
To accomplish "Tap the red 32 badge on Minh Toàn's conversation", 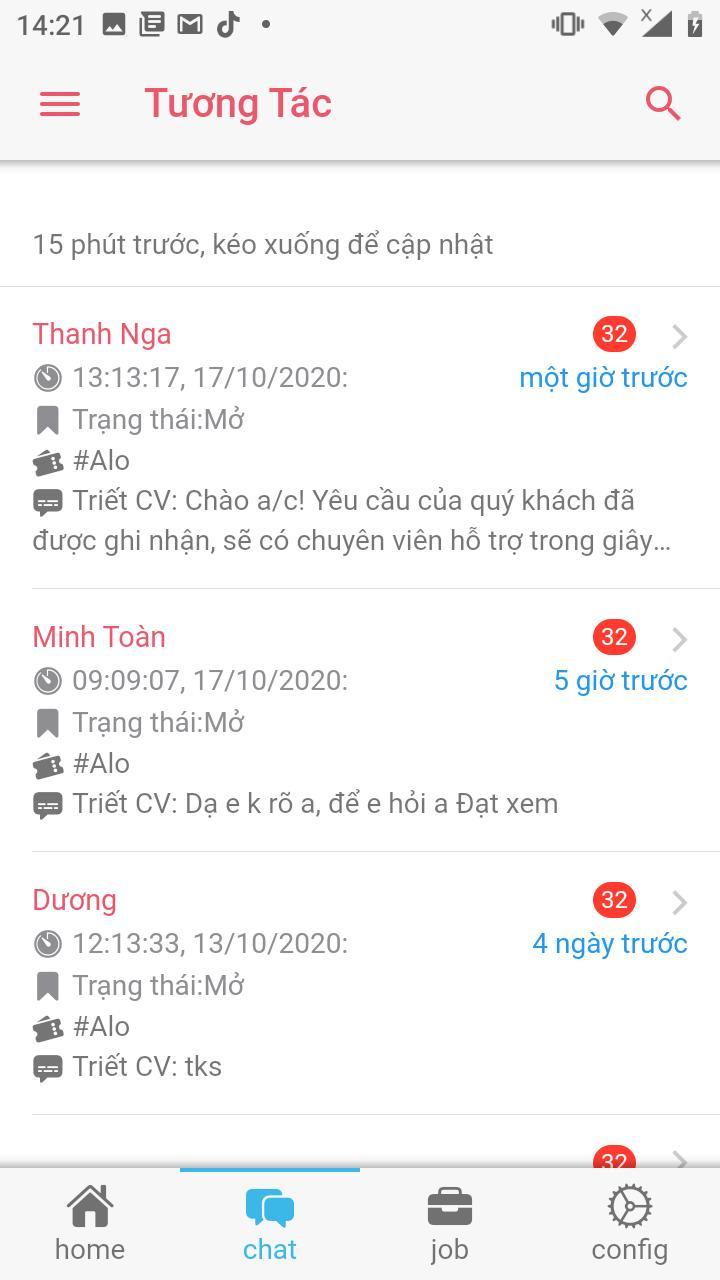I will point(614,636).
